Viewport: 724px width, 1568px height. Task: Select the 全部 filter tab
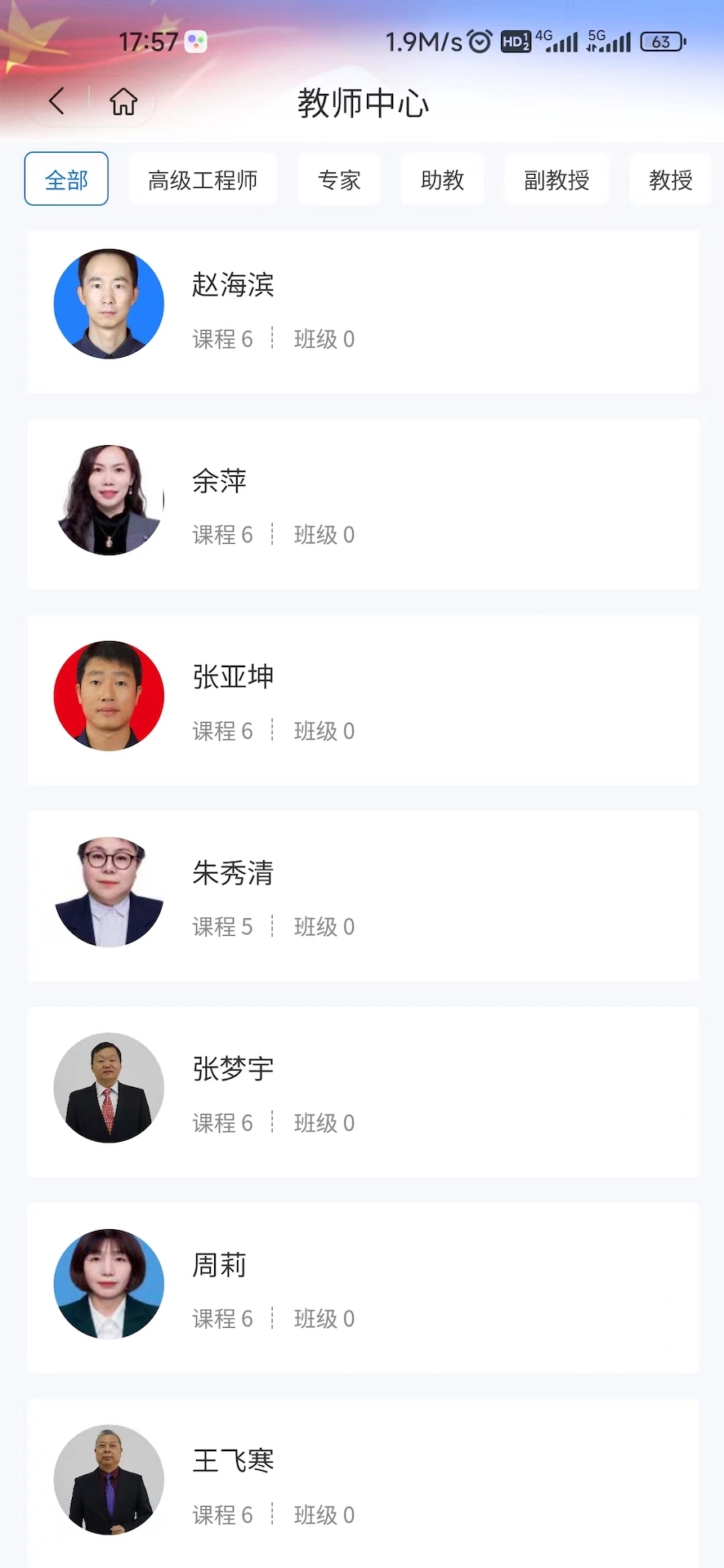point(66,179)
